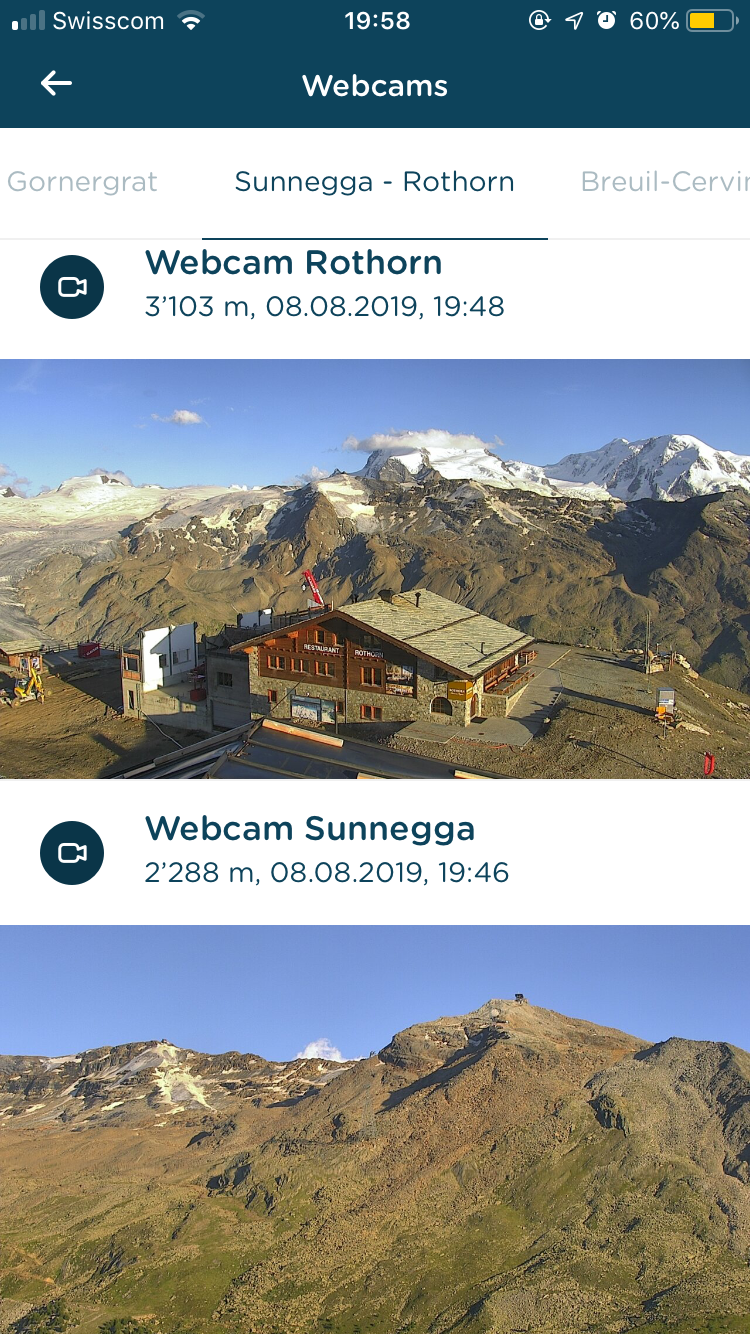Select the Sunnegga - Rothorn tab
The height and width of the screenshot is (1334, 750).
[374, 182]
